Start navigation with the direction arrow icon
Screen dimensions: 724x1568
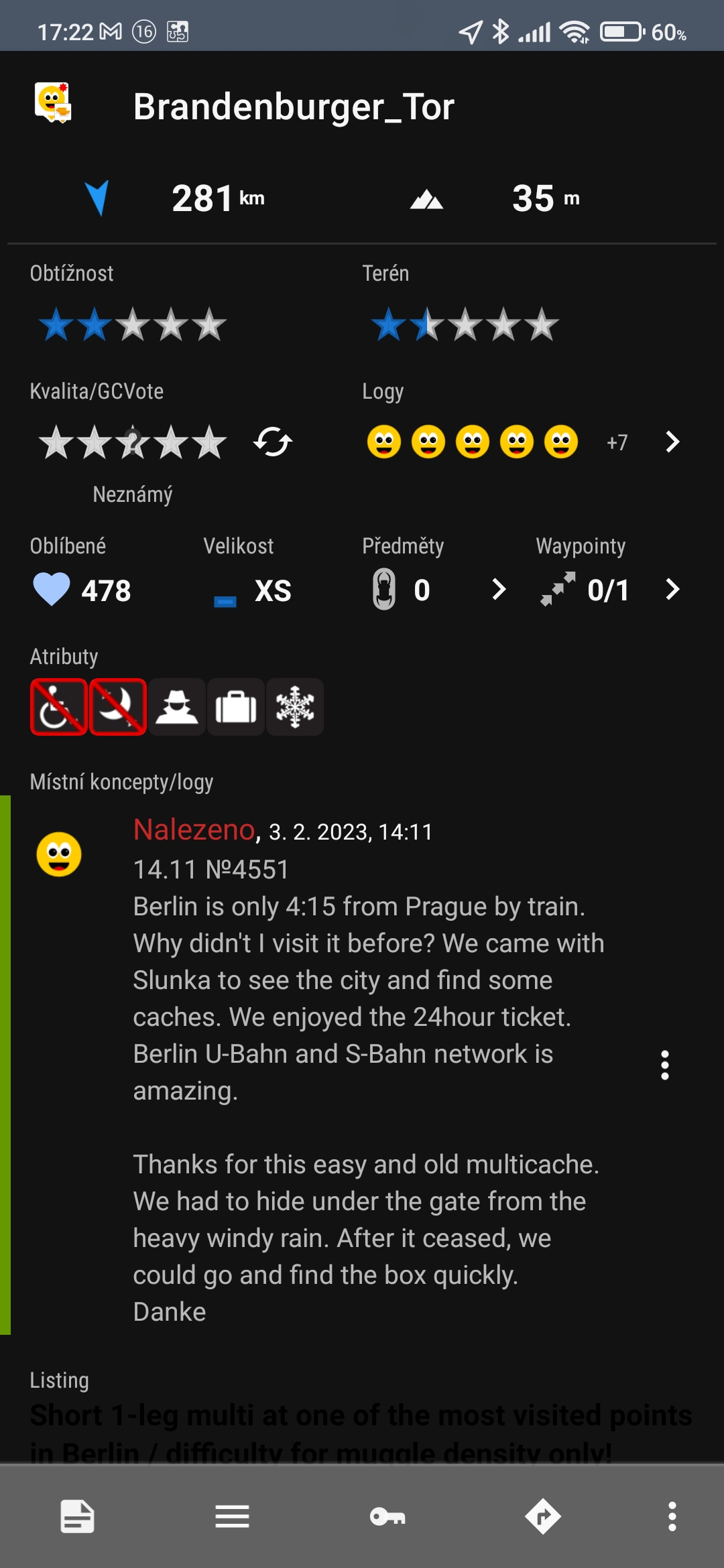coord(542,1516)
